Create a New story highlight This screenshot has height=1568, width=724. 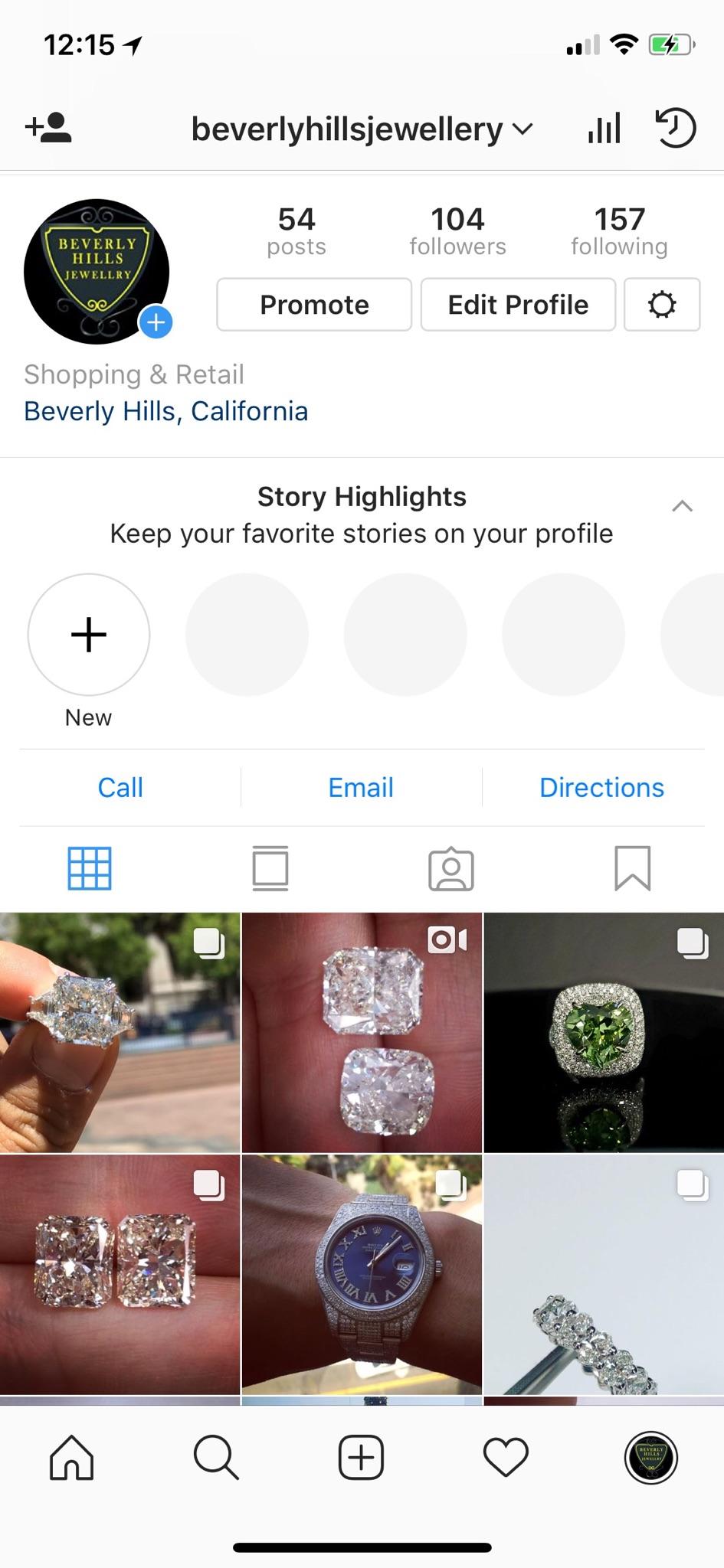click(89, 635)
